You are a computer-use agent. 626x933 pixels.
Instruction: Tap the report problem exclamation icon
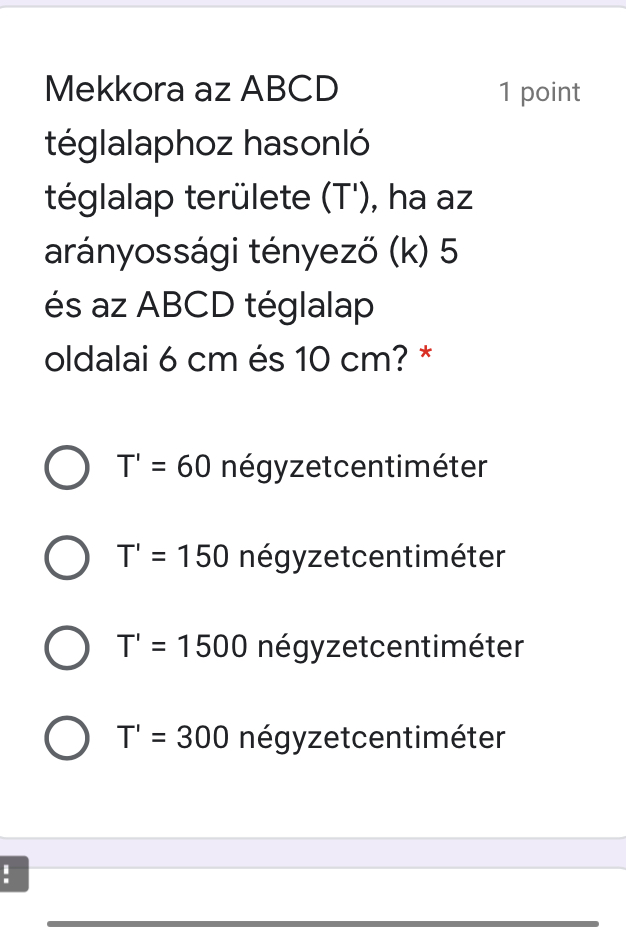tap(7, 876)
